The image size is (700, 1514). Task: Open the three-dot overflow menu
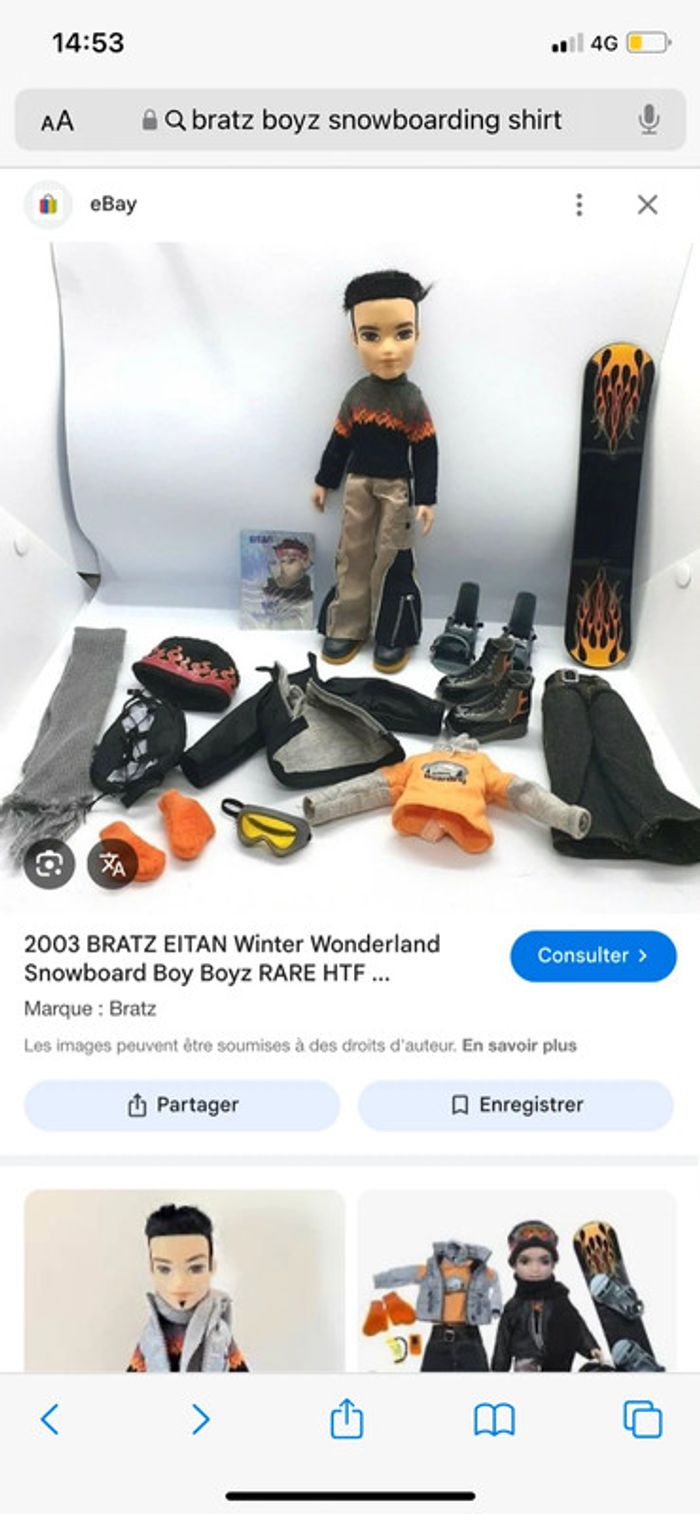(579, 205)
